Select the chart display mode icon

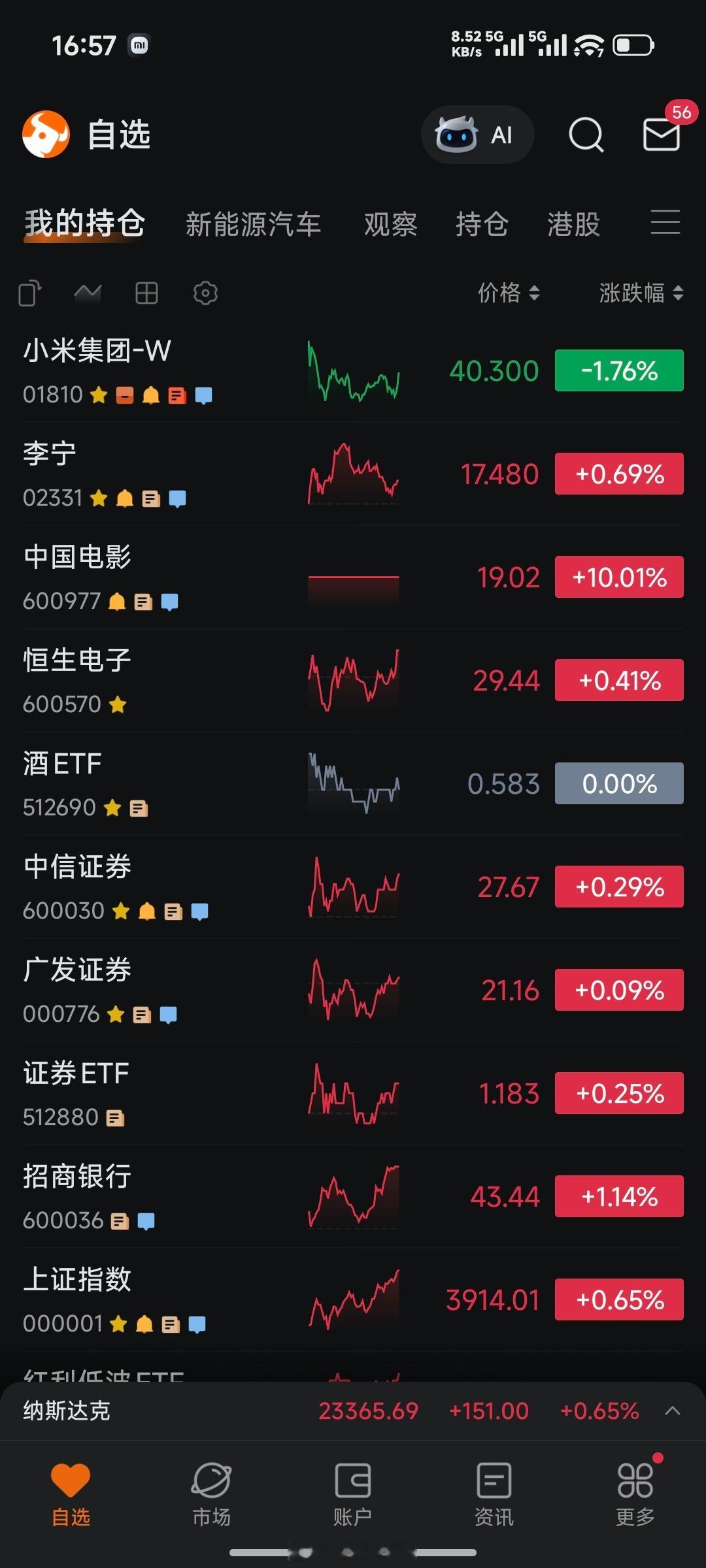pos(88,293)
